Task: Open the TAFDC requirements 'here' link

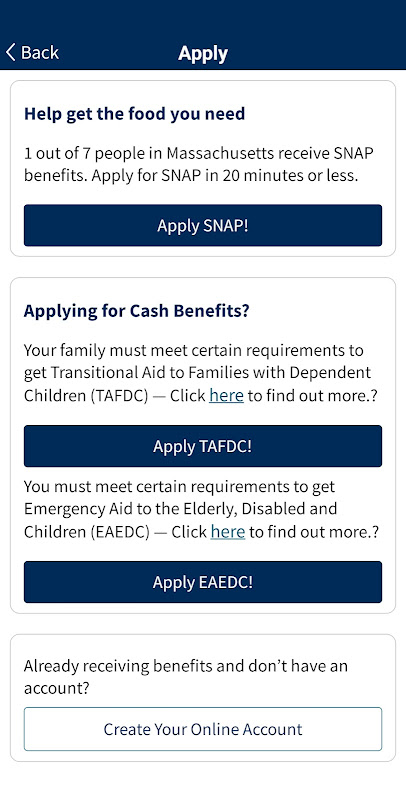Action: pos(226,395)
